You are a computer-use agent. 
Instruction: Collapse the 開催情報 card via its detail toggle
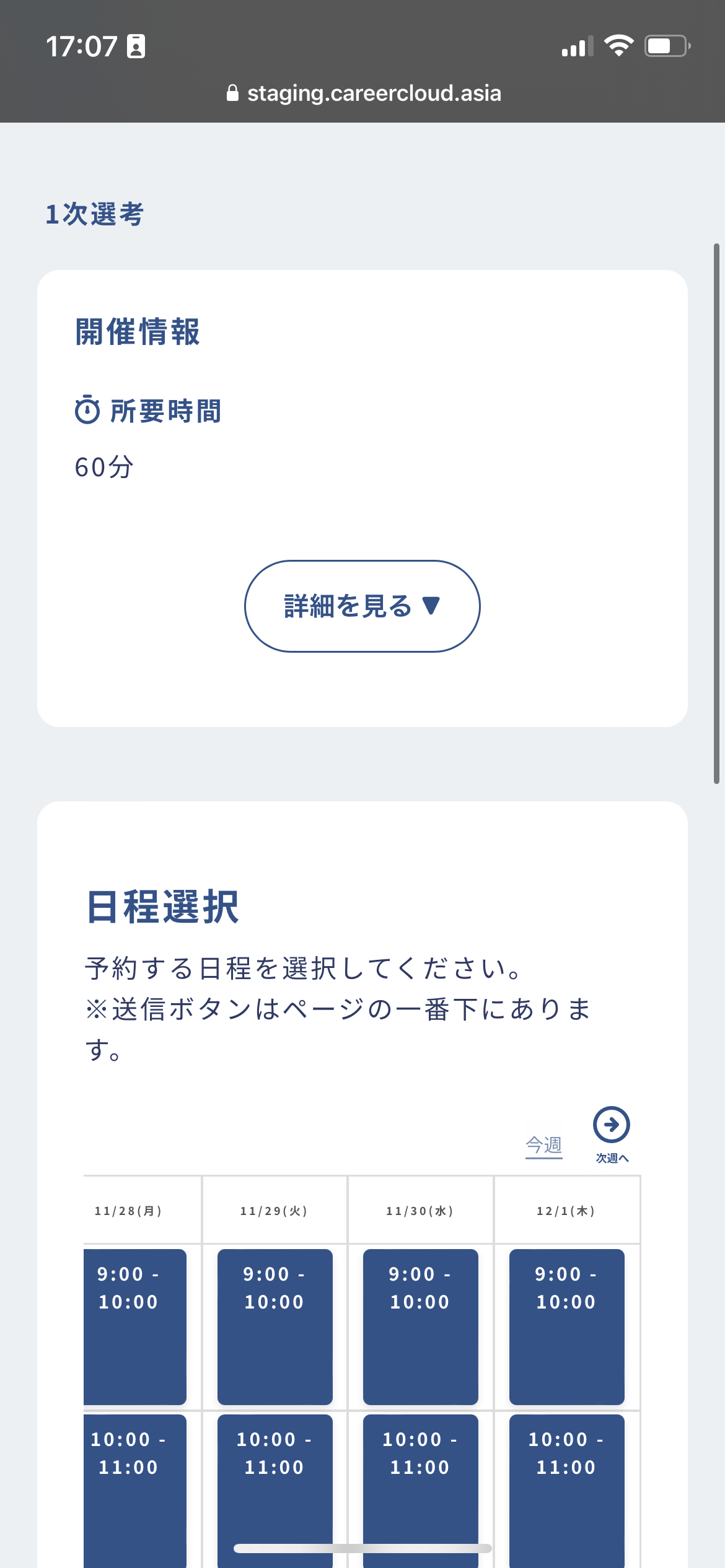pos(362,606)
